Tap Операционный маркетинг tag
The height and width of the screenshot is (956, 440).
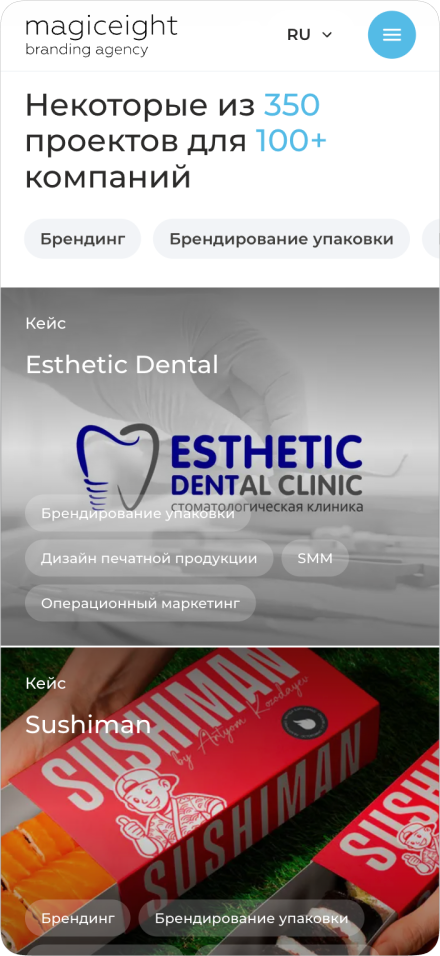140,603
